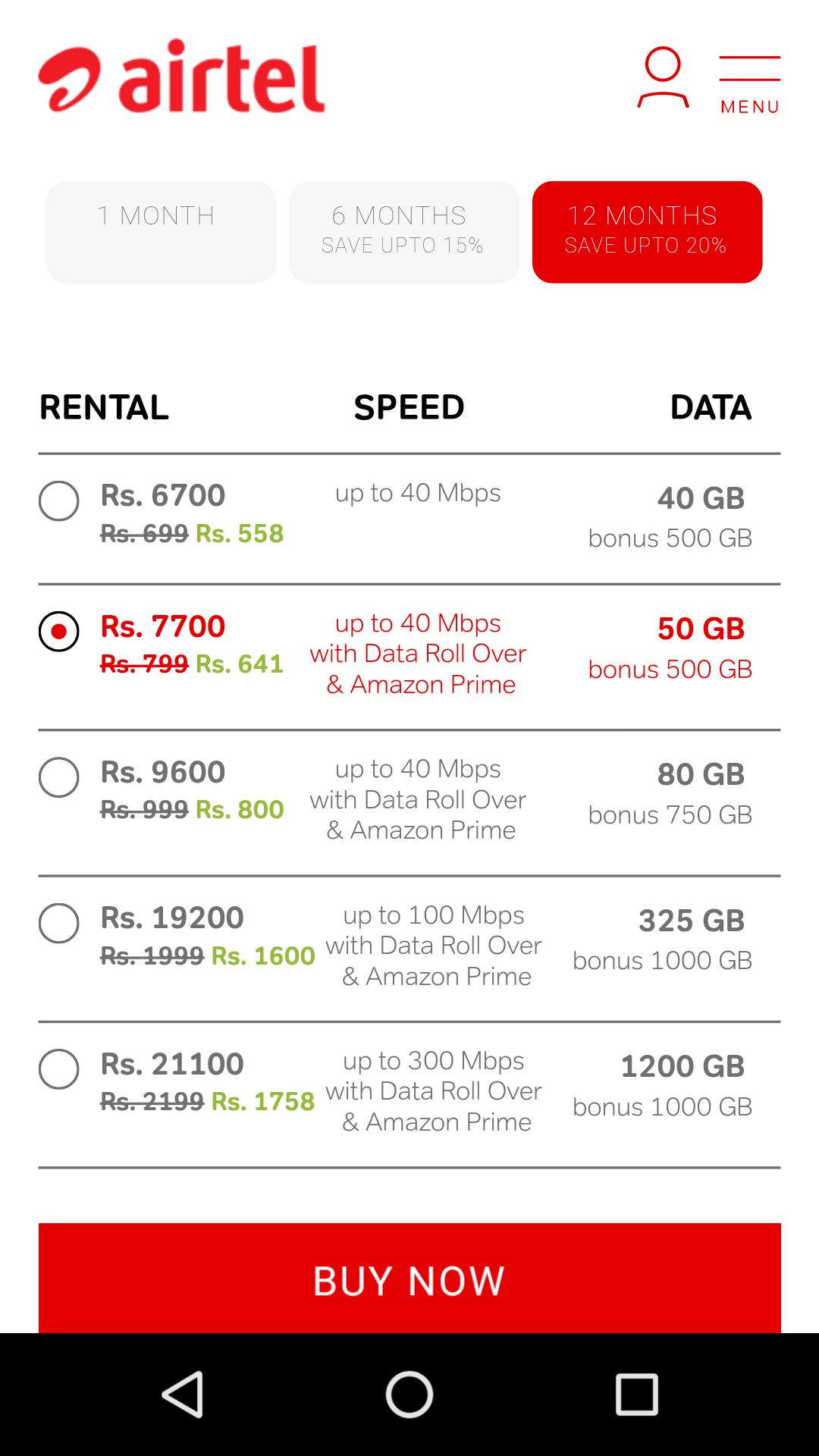
Task: Click the RENTAL column header
Action: [x=104, y=407]
